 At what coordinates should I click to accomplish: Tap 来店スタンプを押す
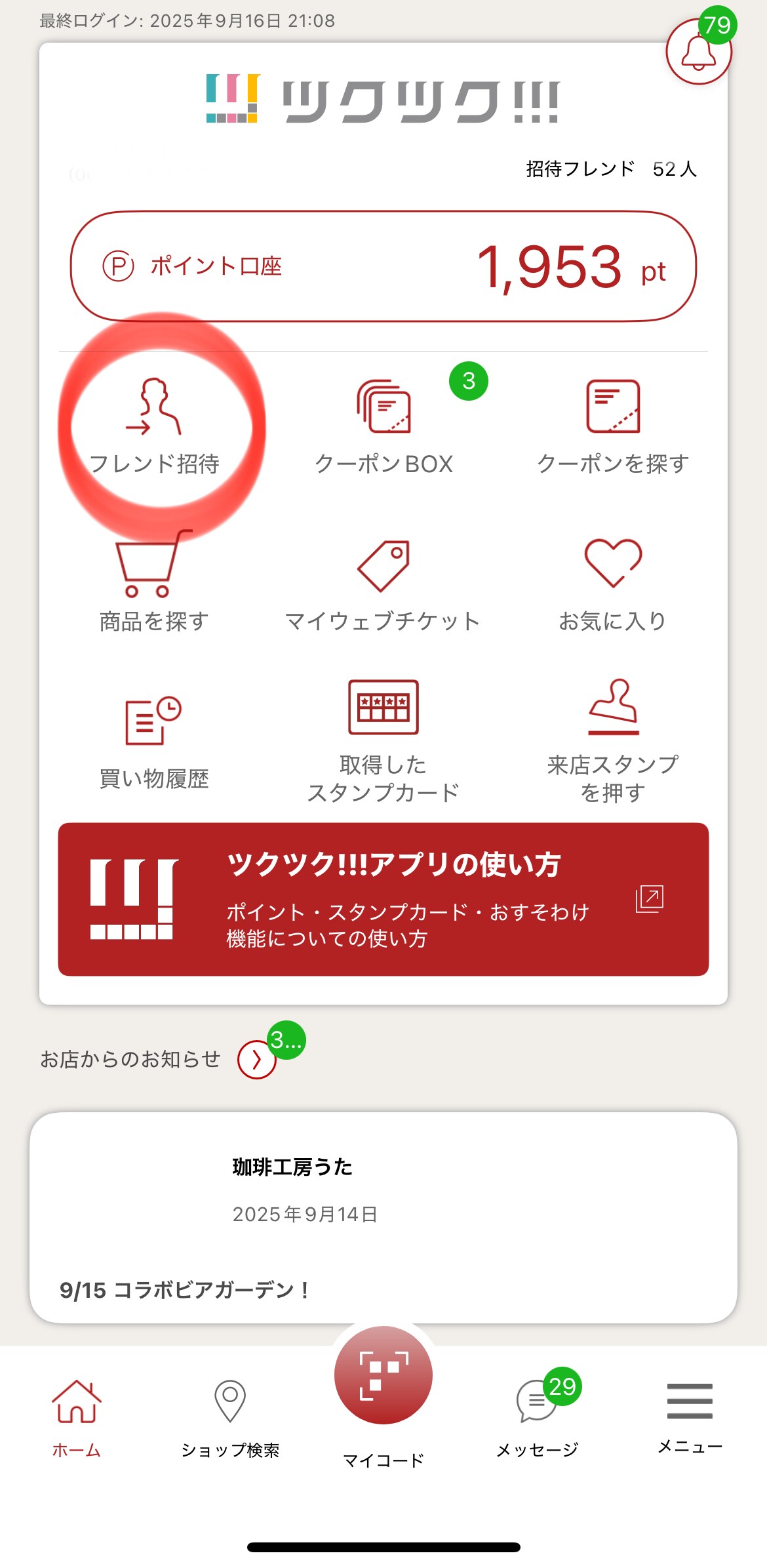pos(613,740)
